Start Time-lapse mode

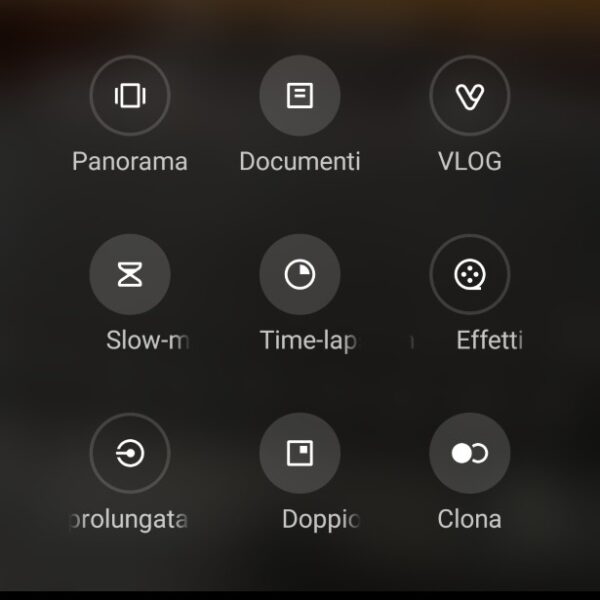(300, 275)
